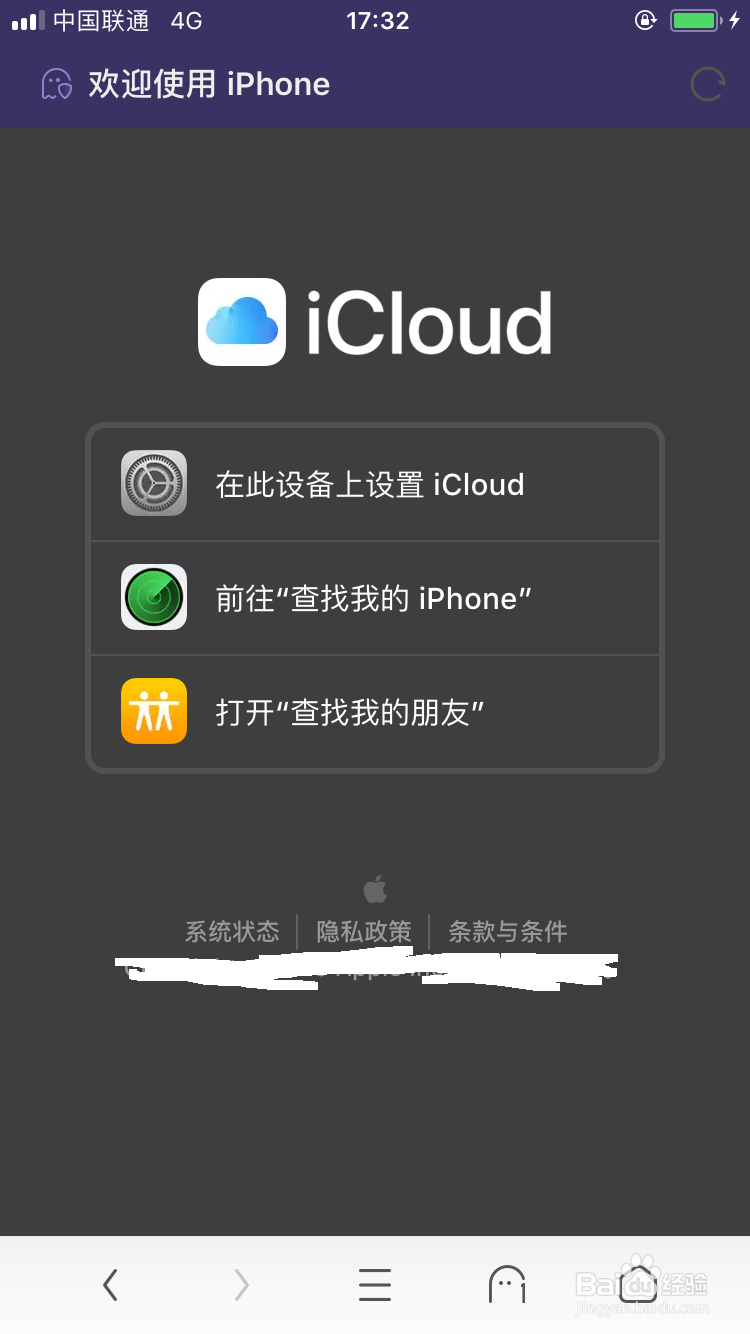Image resolution: width=750 pixels, height=1334 pixels.
Task: Tap the green Find My iPhone radar icon
Action: (153, 597)
